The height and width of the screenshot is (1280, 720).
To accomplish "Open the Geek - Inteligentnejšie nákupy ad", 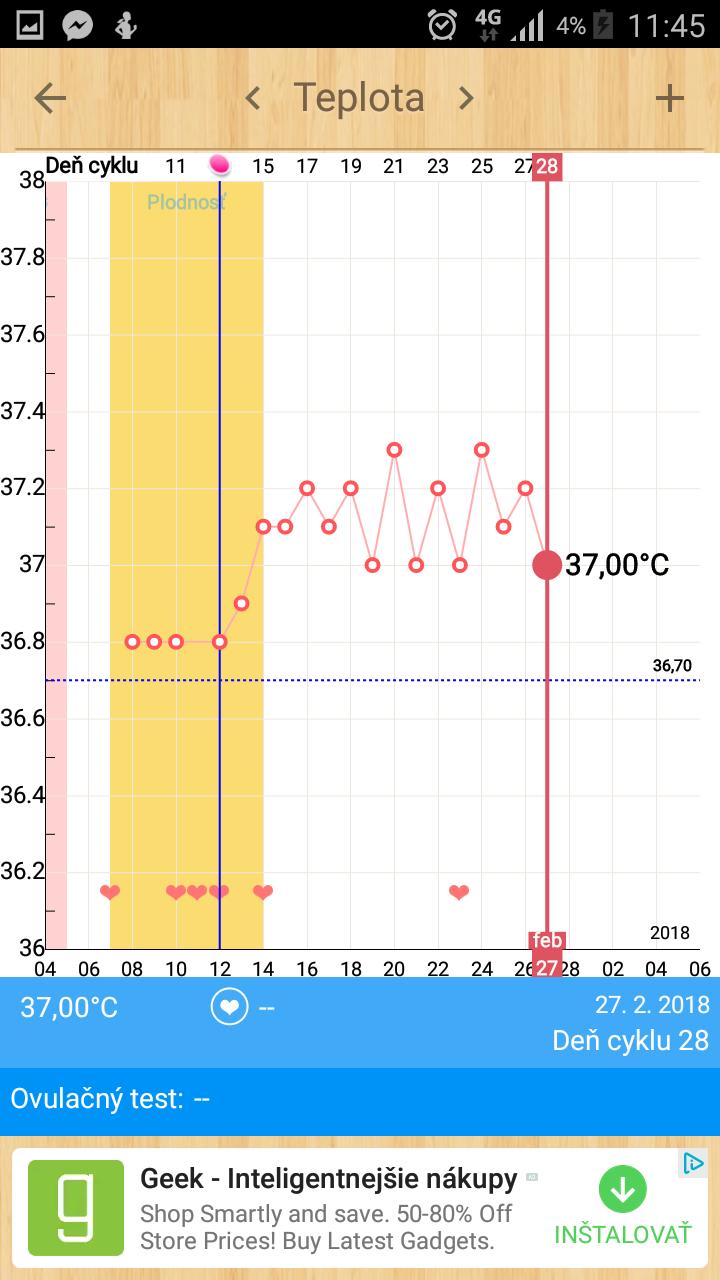I will (x=328, y=1180).
